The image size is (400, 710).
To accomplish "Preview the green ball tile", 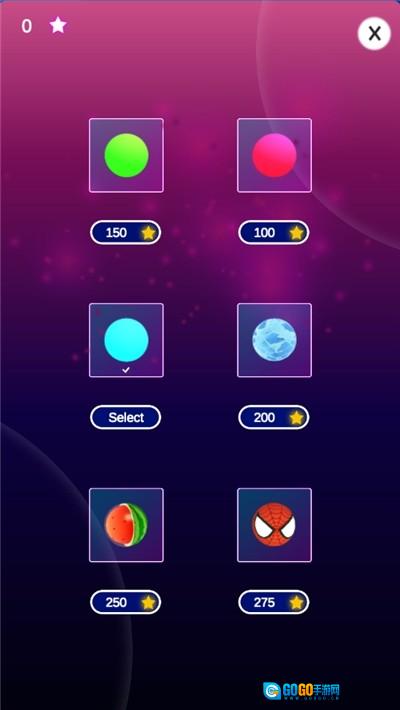I will click(126, 155).
